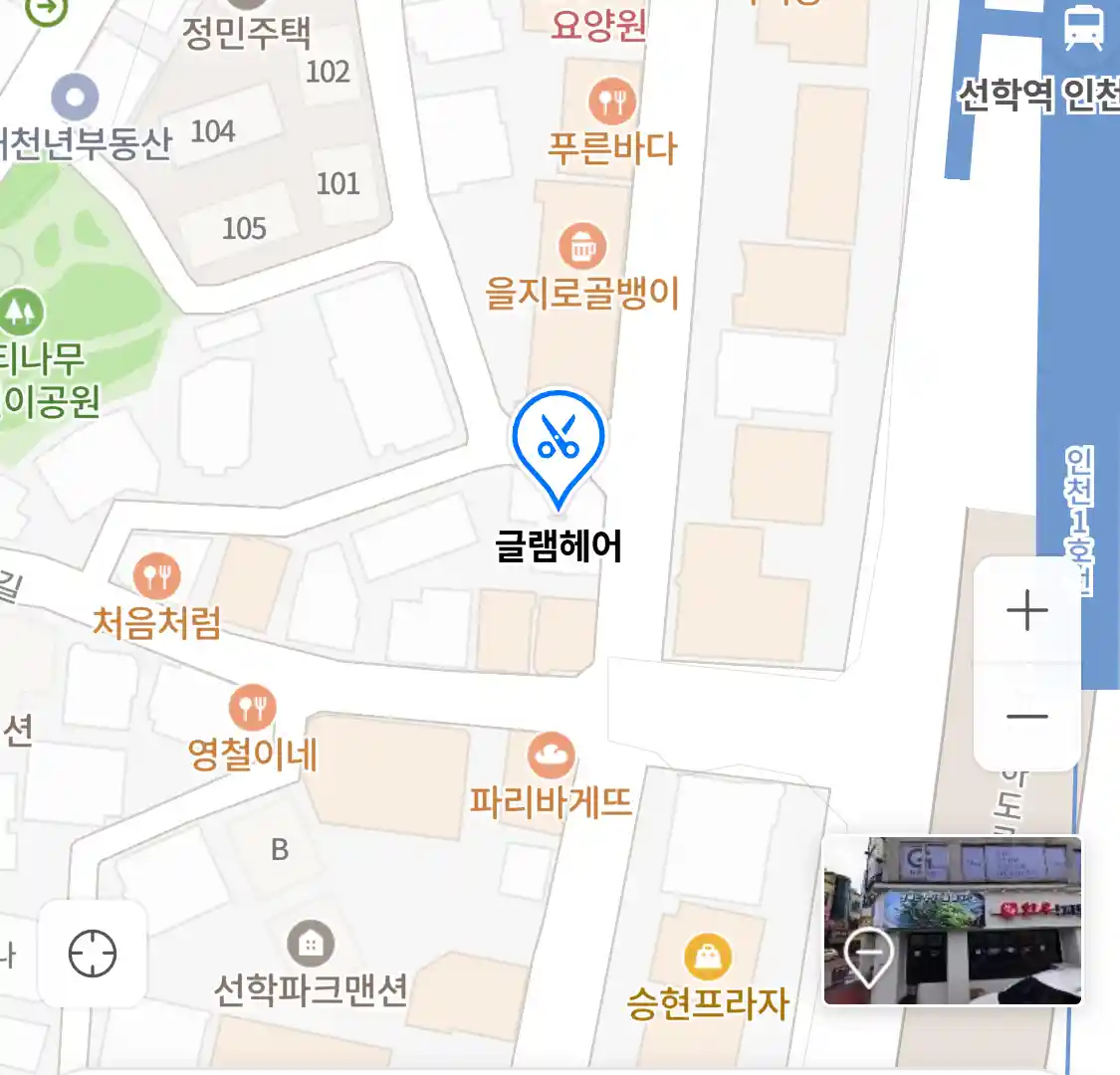The width and height of the screenshot is (1120, 1075).
Task: Tap the 영철이네 restaurant marker
Action: (252, 707)
